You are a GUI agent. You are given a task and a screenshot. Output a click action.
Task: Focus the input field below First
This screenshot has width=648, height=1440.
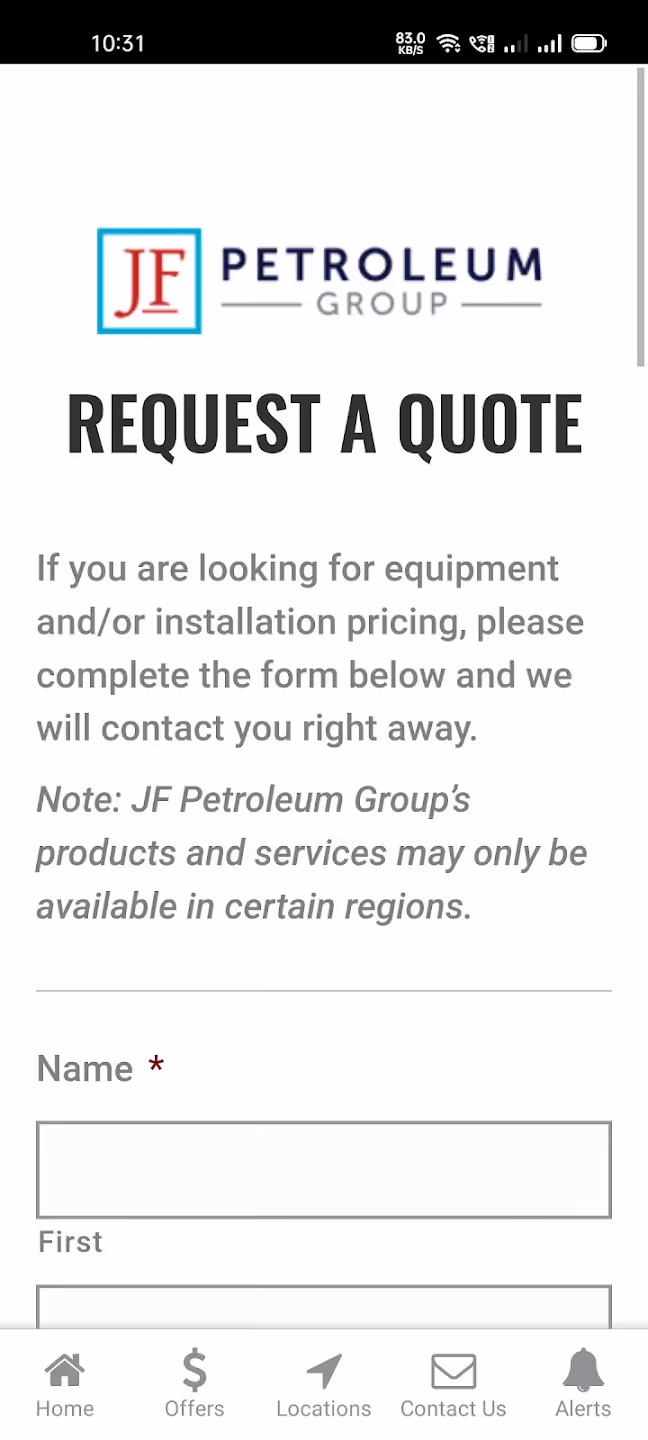[x=323, y=1307]
